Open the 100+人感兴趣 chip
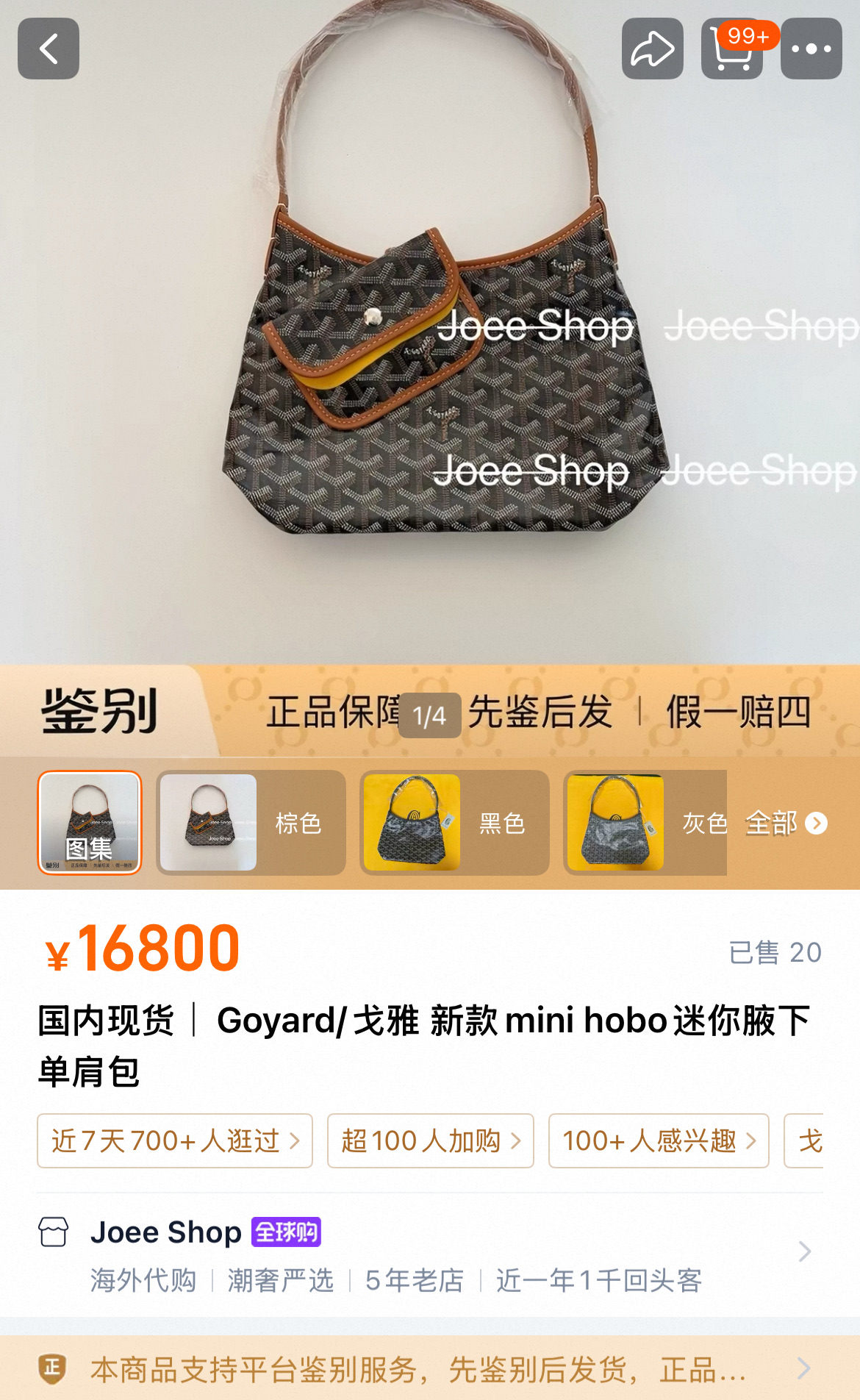The image size is (860, 1400). click(659, 1140)
